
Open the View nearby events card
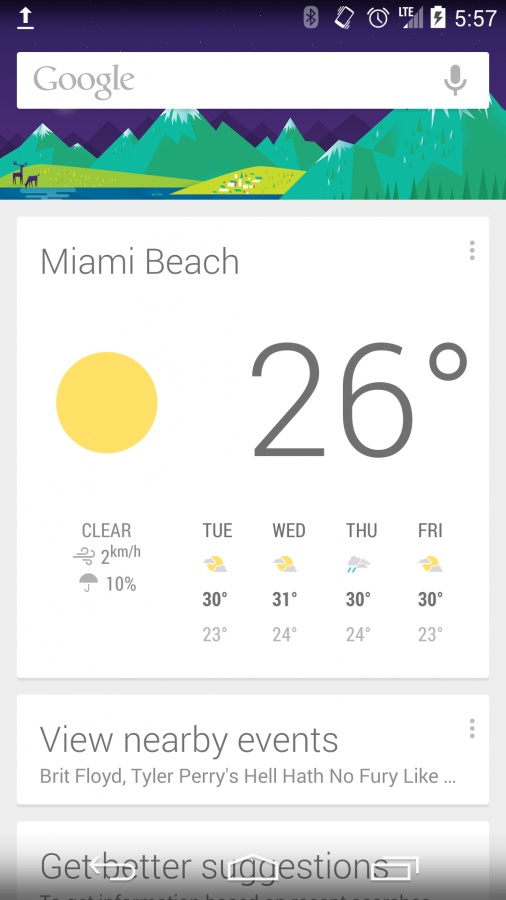pyautogui.click(x=252, y=750)
